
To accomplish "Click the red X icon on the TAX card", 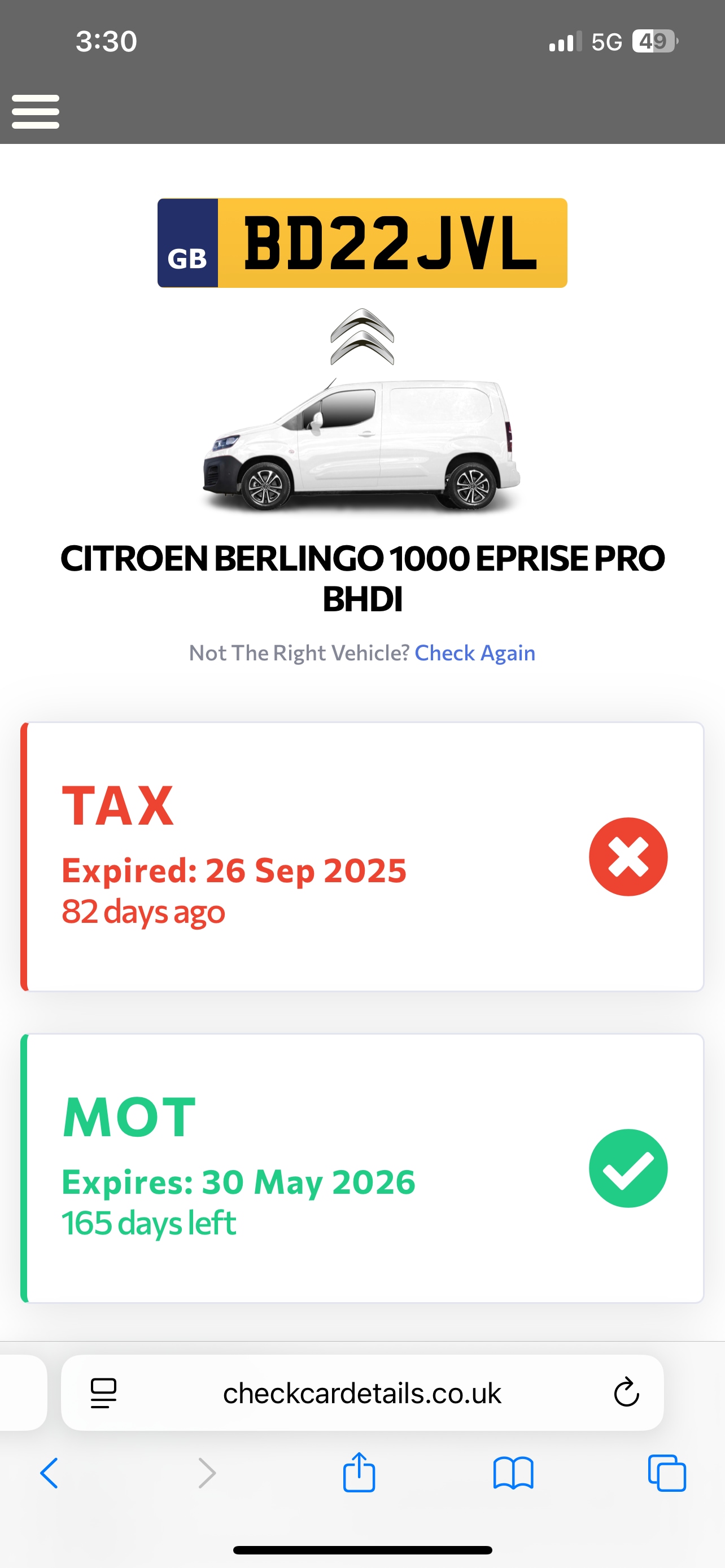I will 628,855.
